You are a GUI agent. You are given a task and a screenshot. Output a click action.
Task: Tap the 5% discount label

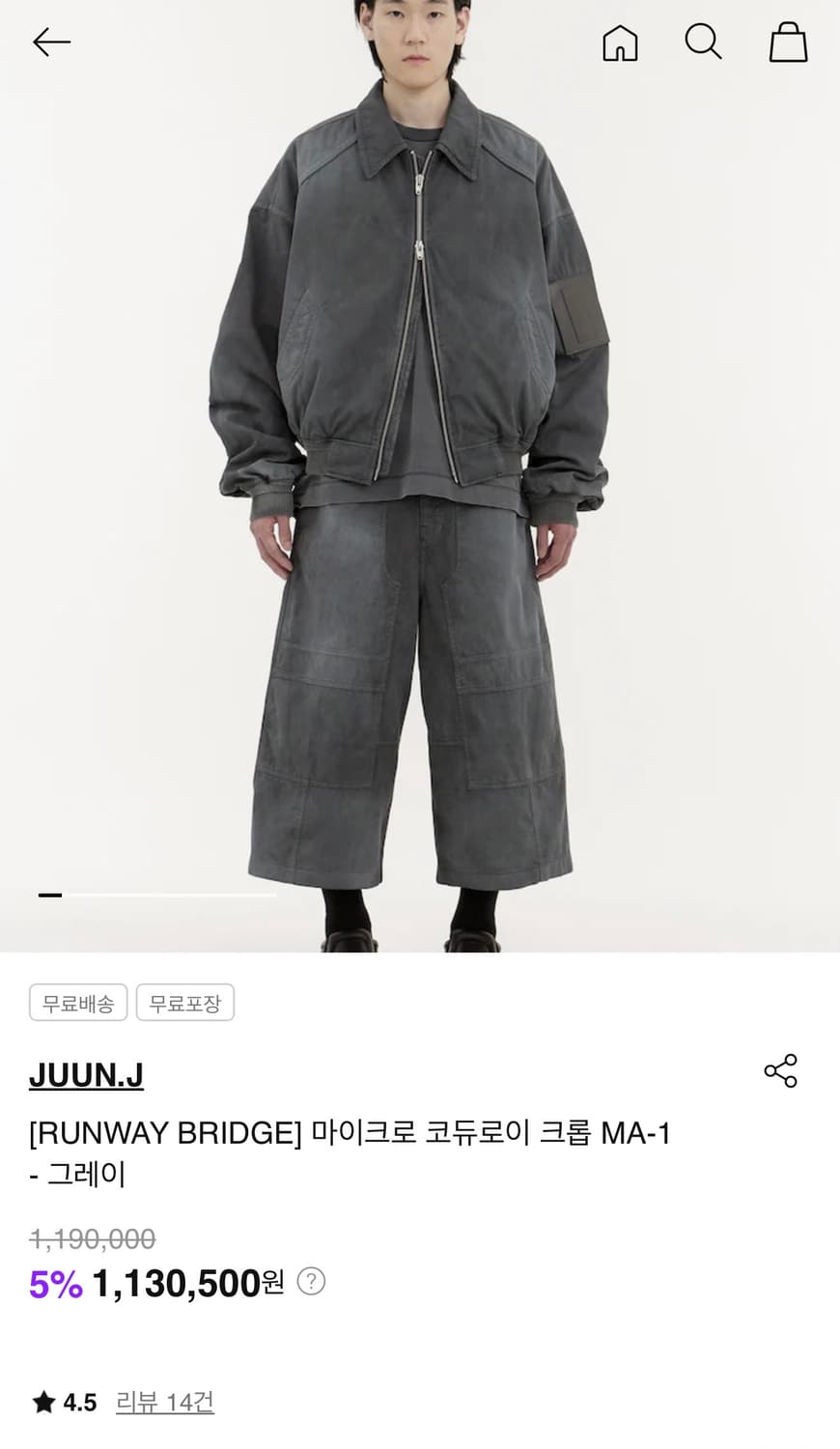pyautogui.click(x=53, y=1282)
